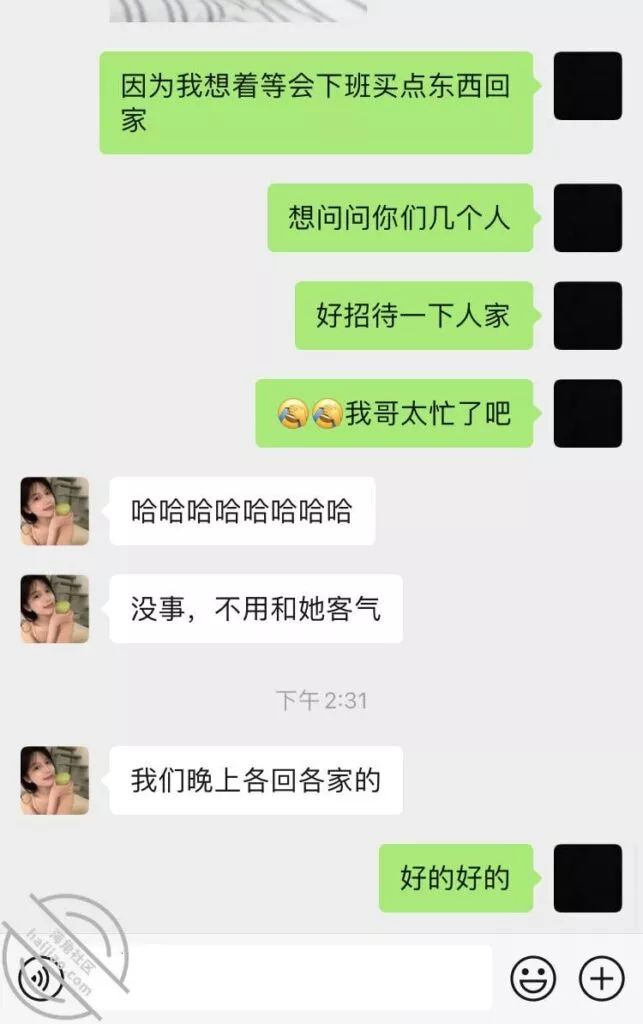This screenshot has width=643, height=1024.
Task: Open the emoji sticker panel
Action: click(x=533, y=978)
